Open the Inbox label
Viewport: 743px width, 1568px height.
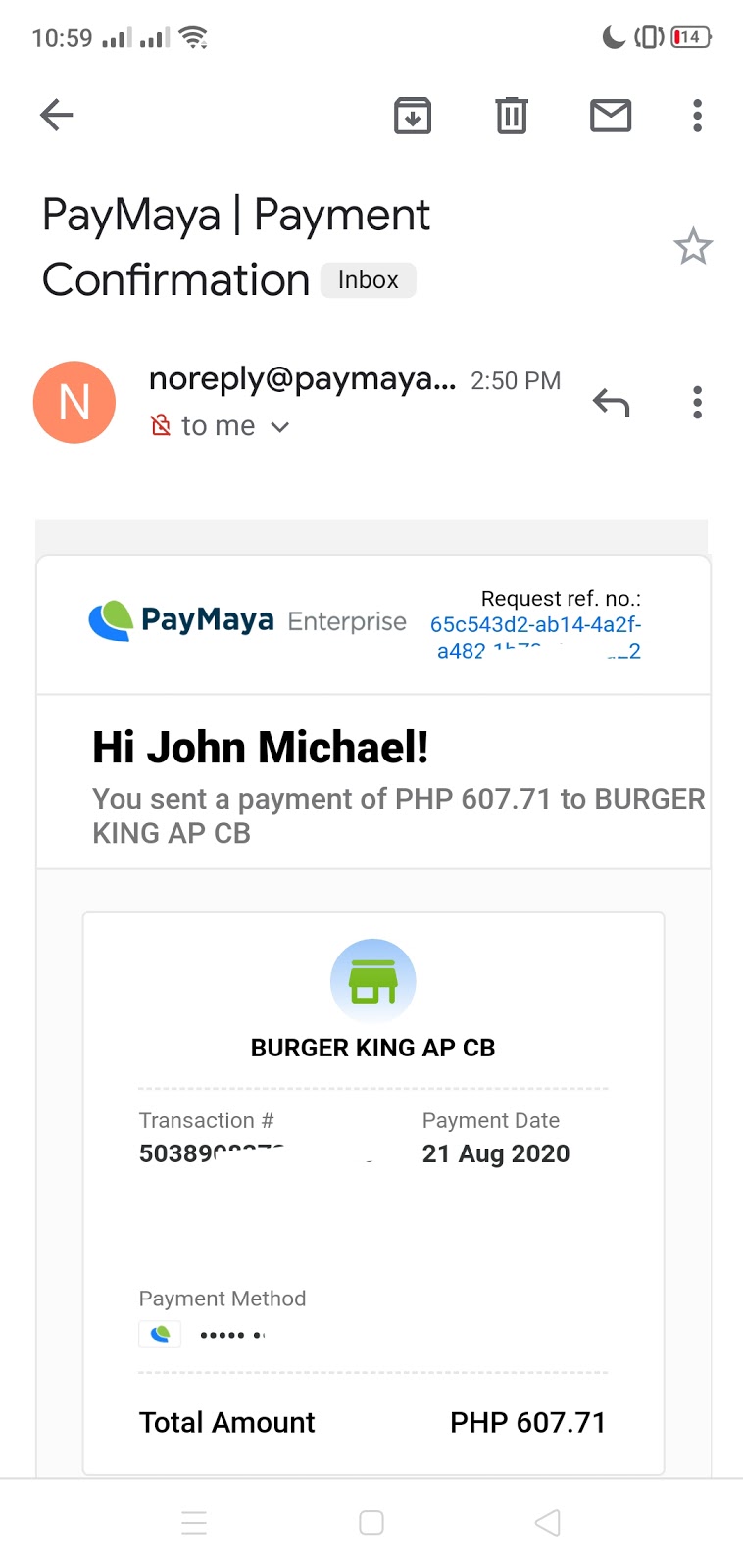[368, 280]
